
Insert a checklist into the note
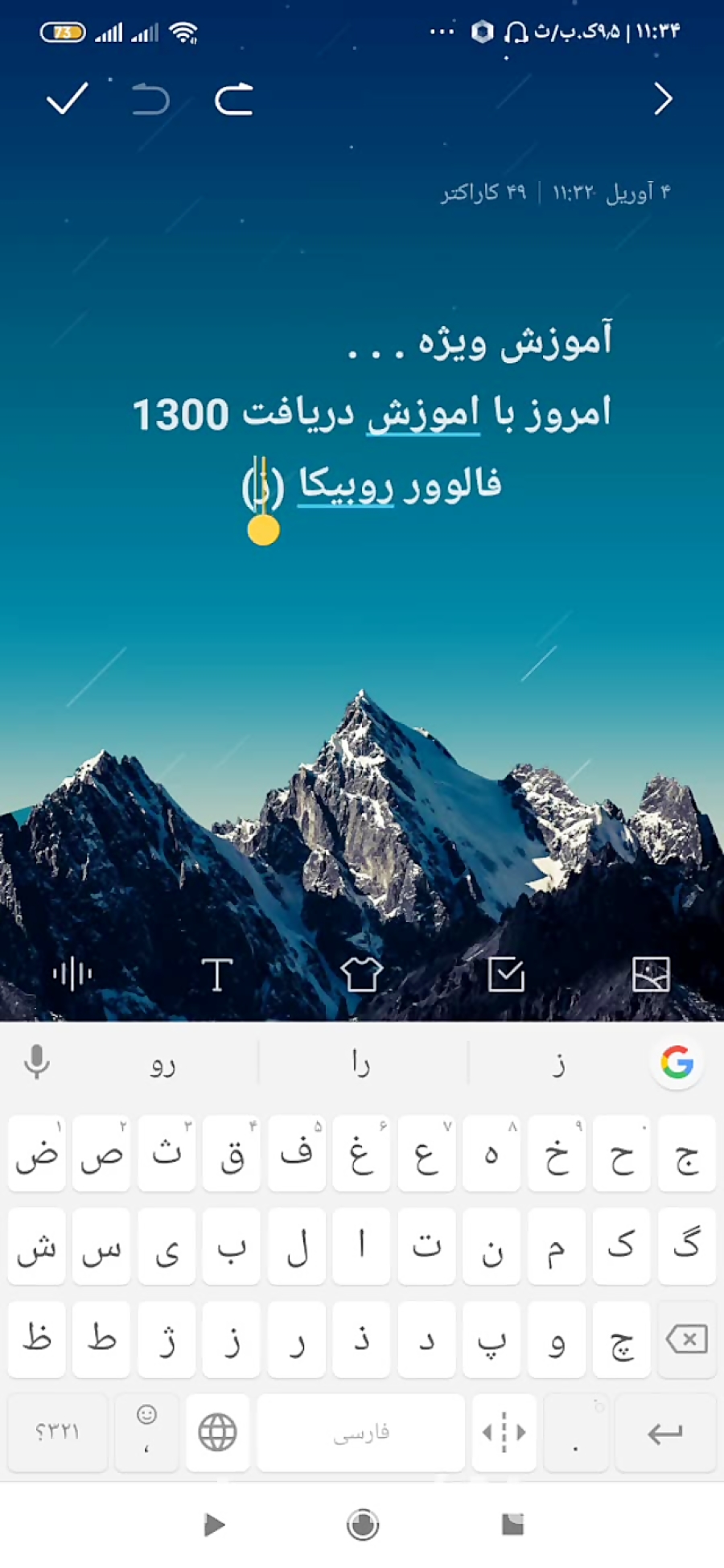506,975
